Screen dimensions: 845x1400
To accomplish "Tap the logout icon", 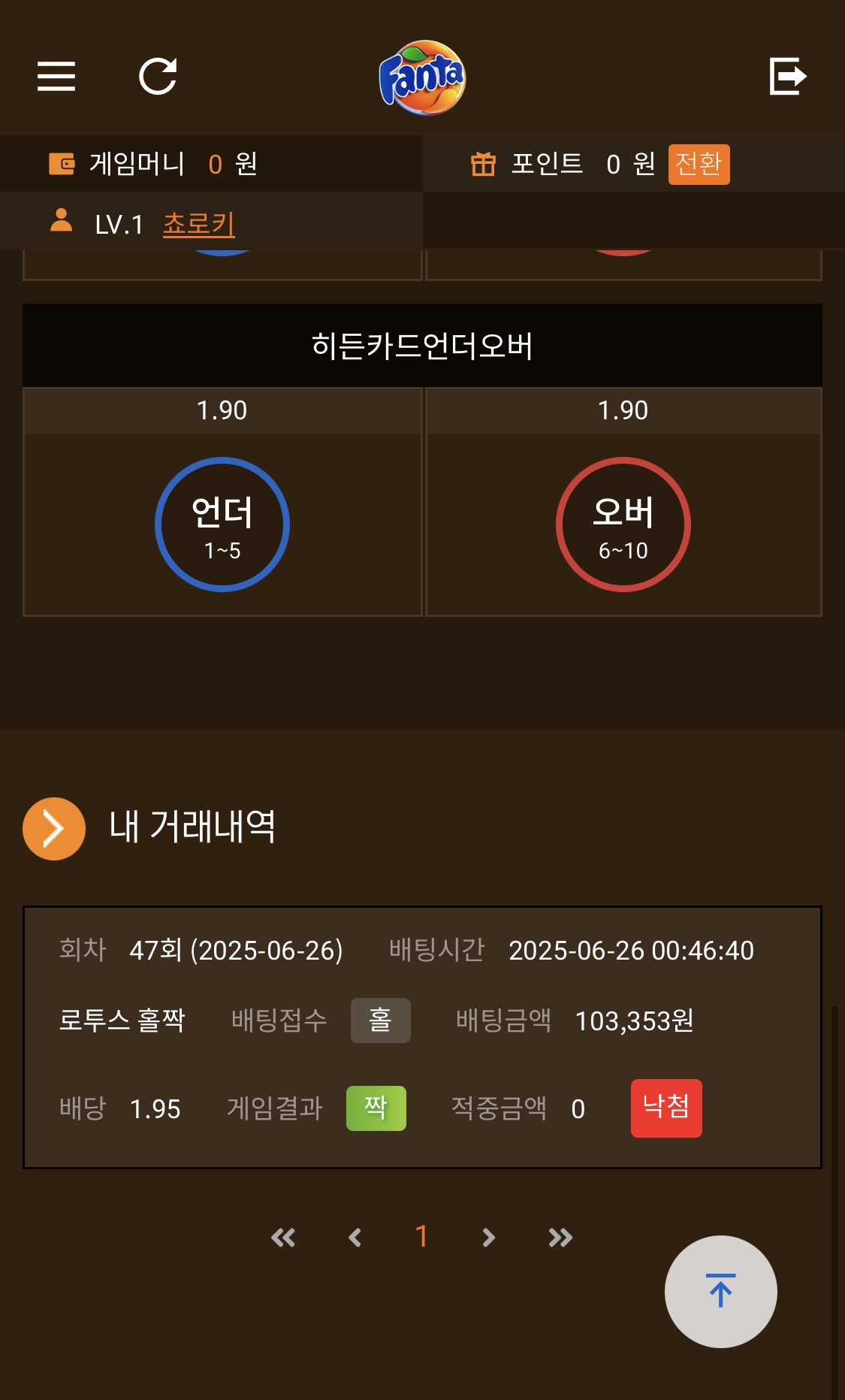I will 787,77.
